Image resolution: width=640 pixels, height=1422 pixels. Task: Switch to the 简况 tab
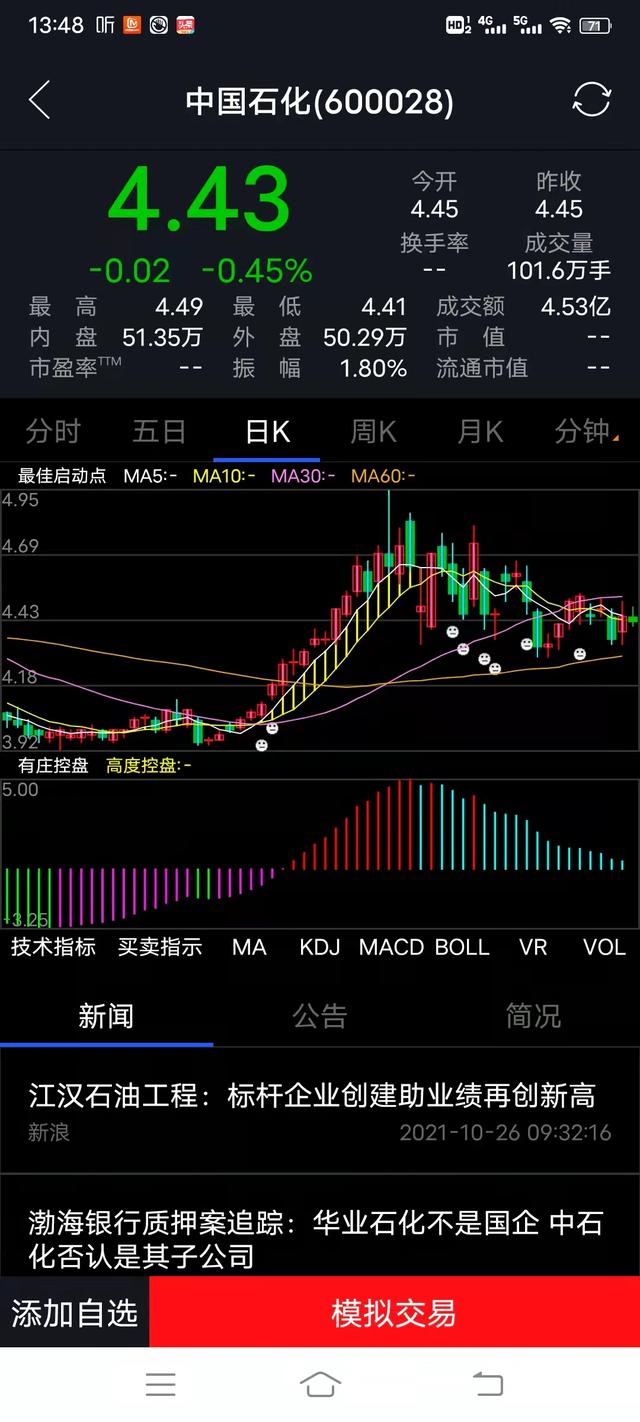click(533, 1017)
